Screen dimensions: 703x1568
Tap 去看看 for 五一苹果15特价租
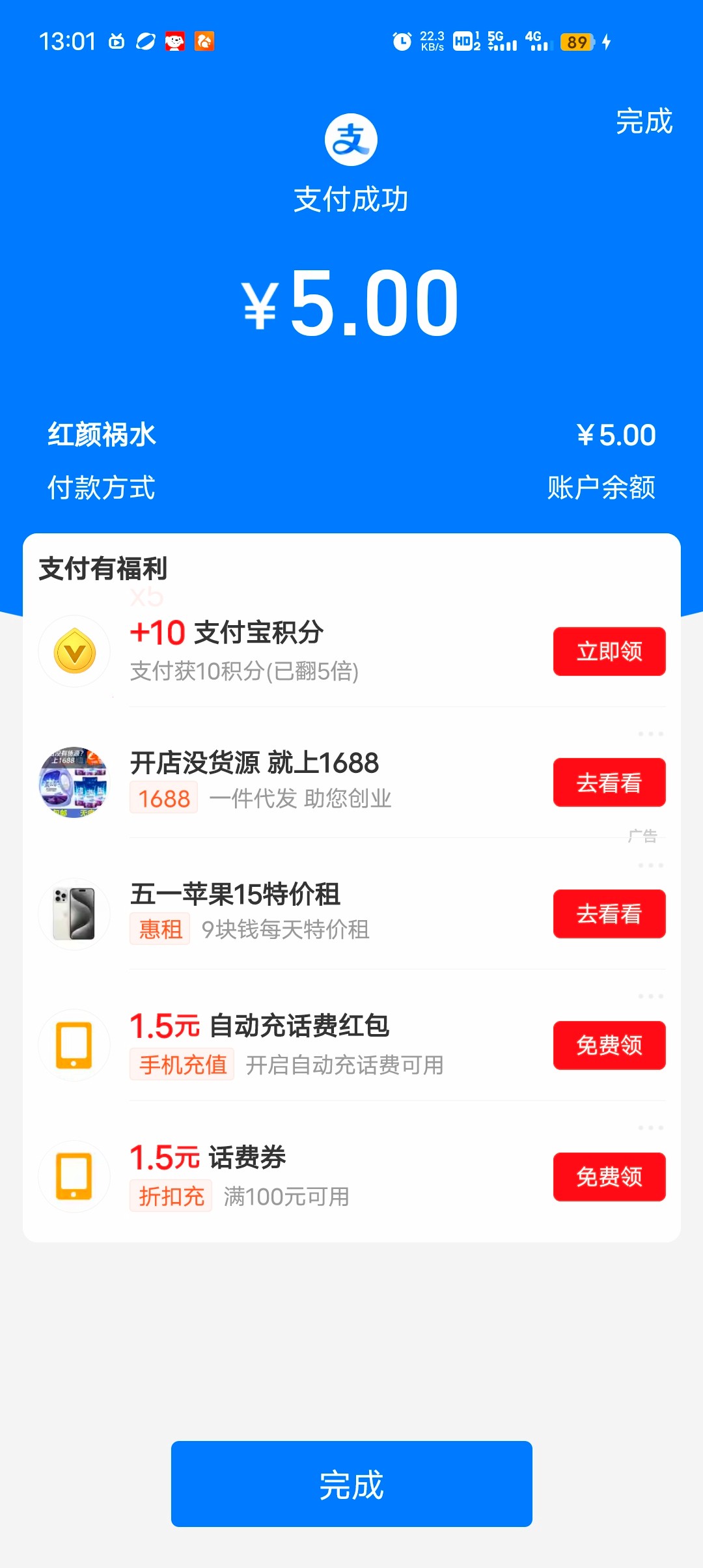609,914
